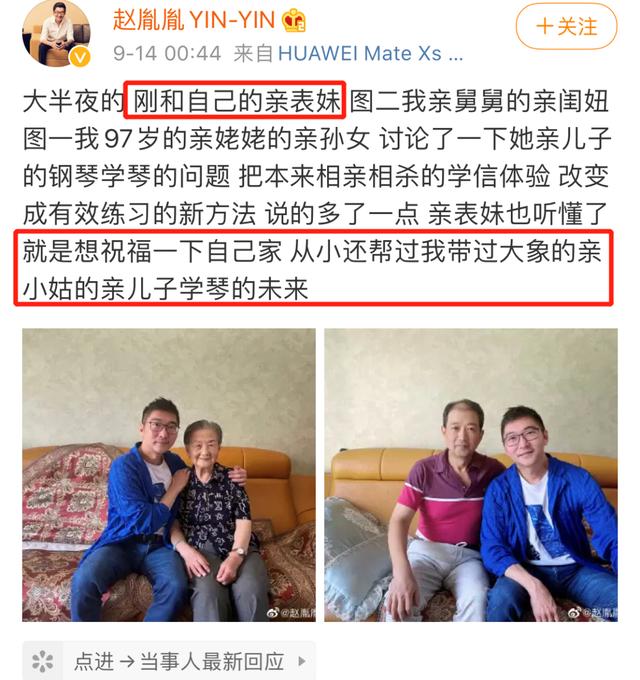Screen dimensions: 640x680
Task: View the photo with the uncle
Action: coord(470,475)
